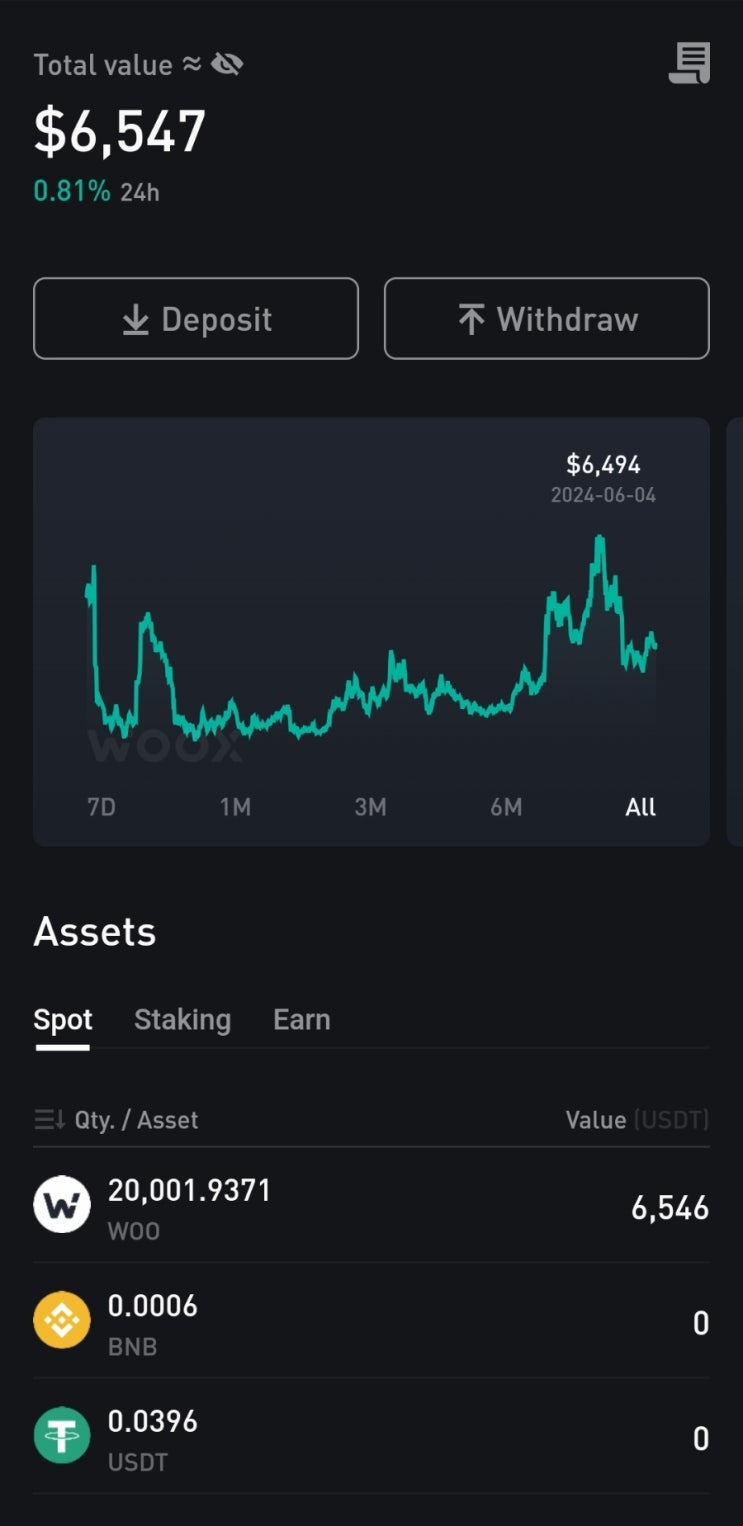Open the transaction history icon
The width and height of the screenshot is (743, 1526).
[x=689, y=64]
